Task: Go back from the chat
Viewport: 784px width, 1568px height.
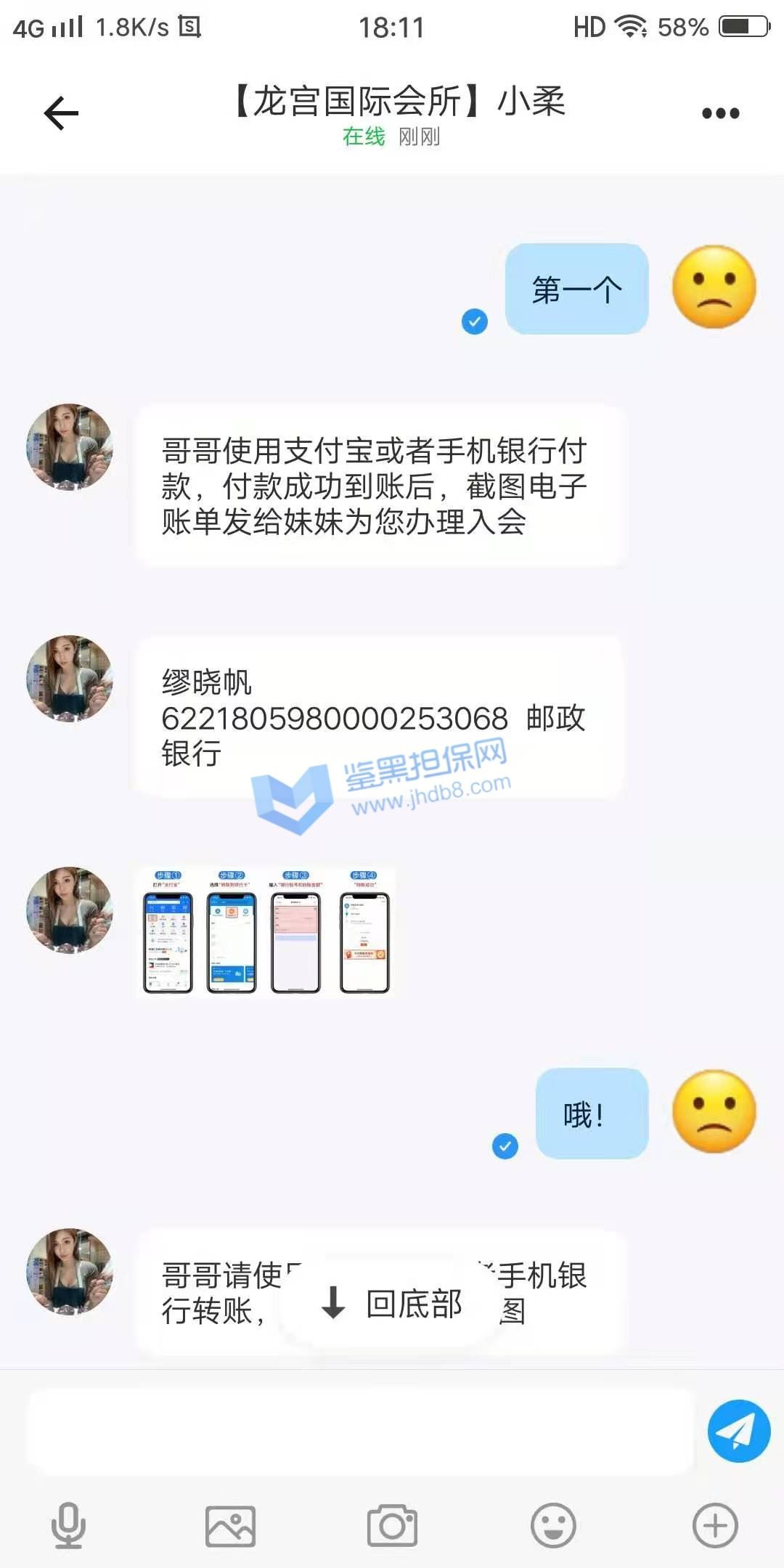Action: (x=61, y=113)
